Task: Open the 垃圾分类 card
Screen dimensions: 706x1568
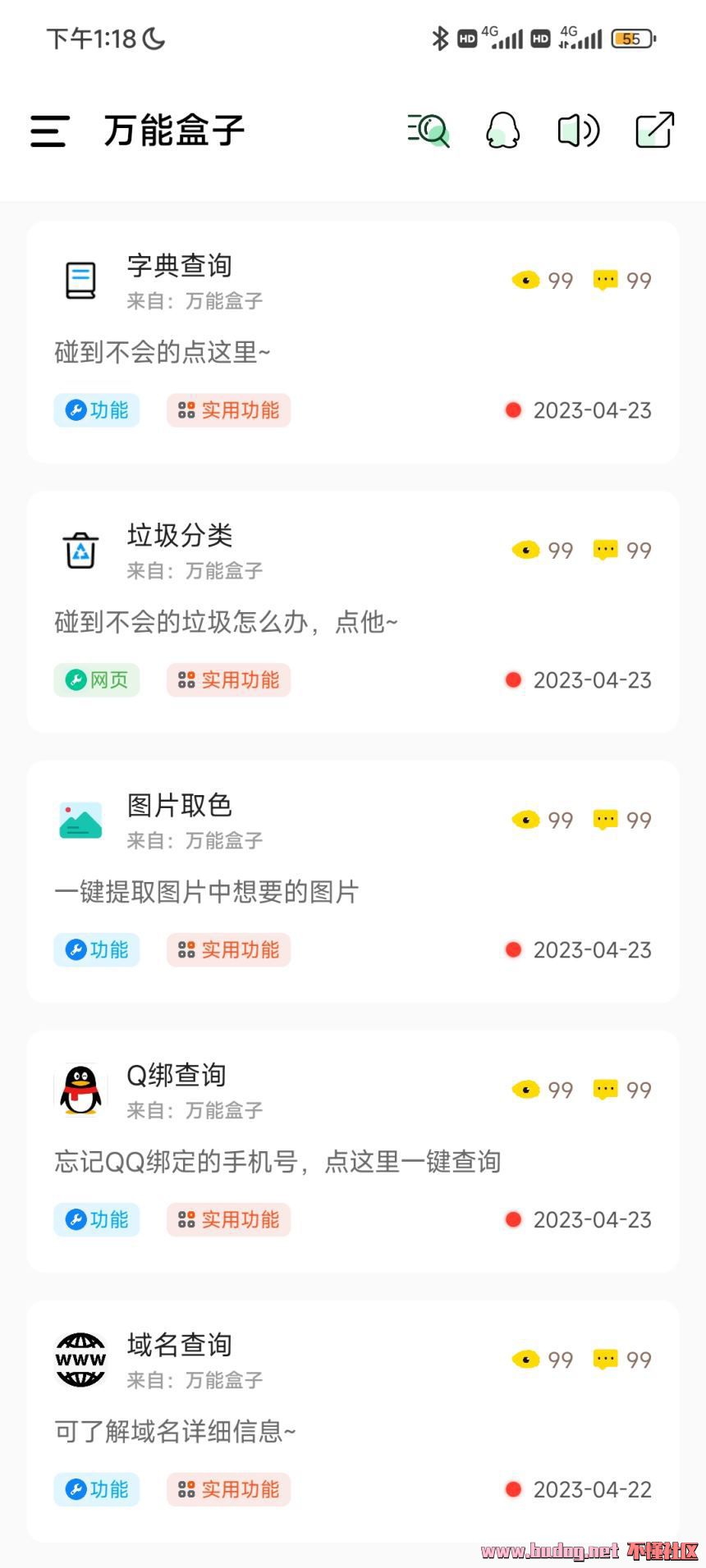Action: (x=353, y=611)
